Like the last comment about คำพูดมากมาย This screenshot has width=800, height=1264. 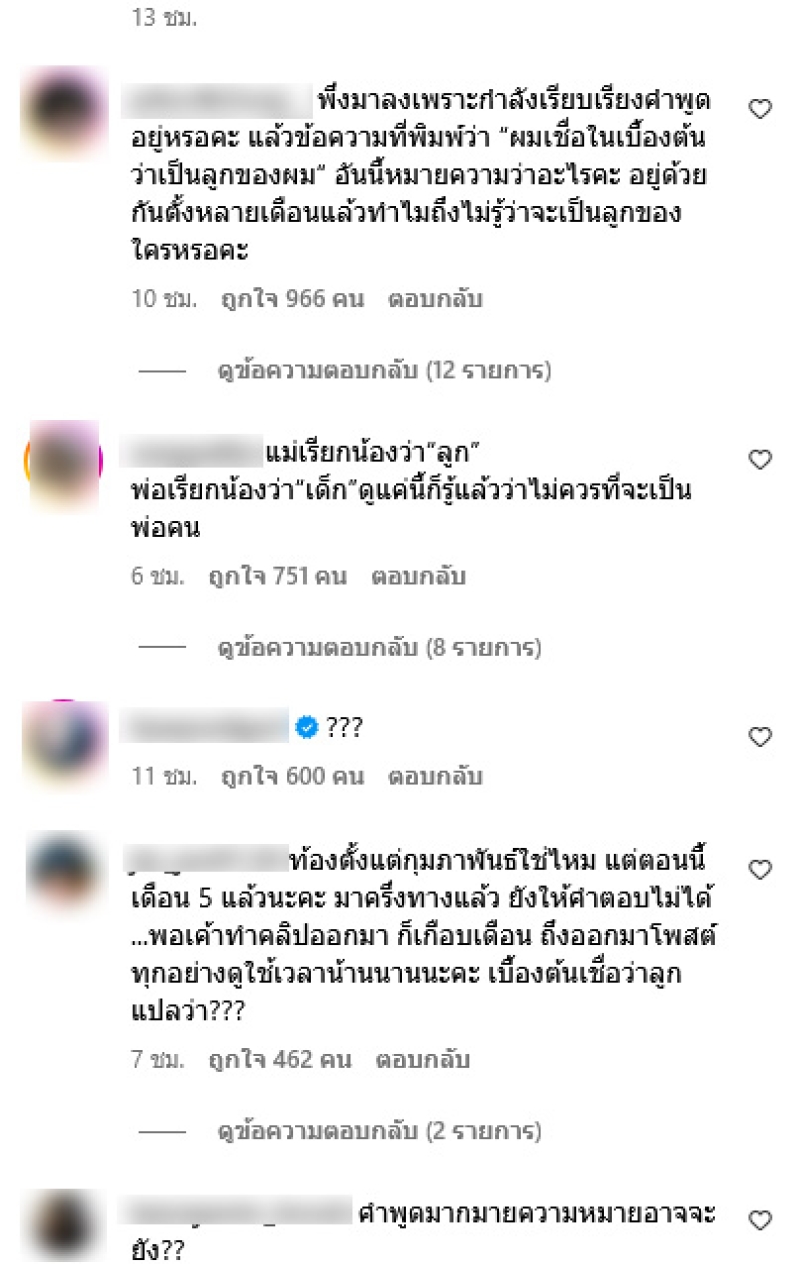tap(761, 1219)
